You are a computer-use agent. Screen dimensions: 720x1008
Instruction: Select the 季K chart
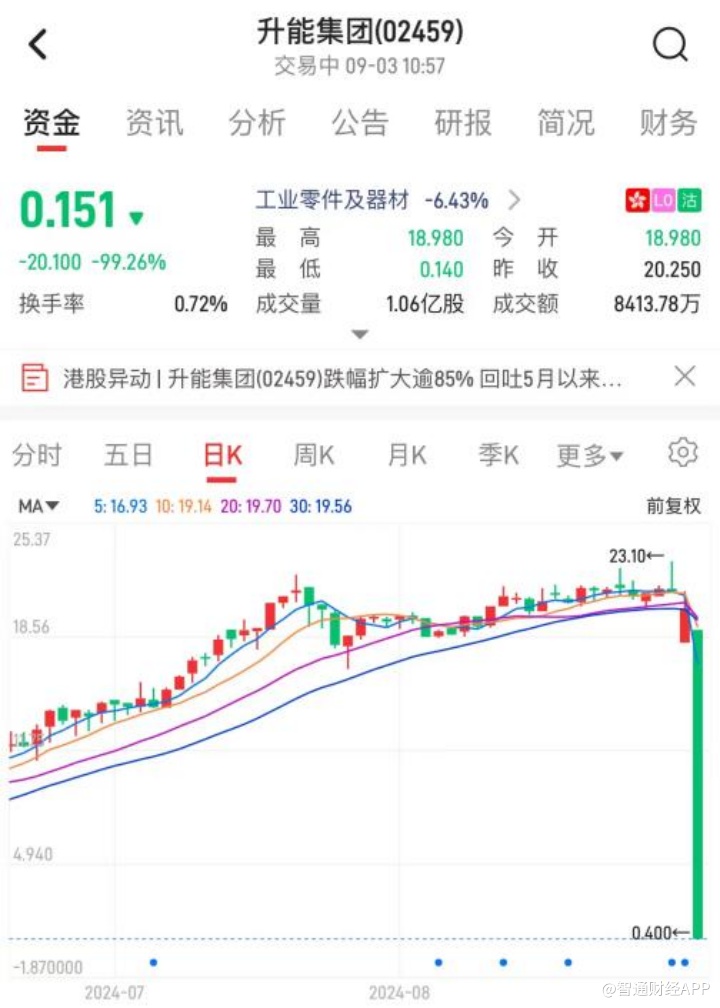(498, 455)
